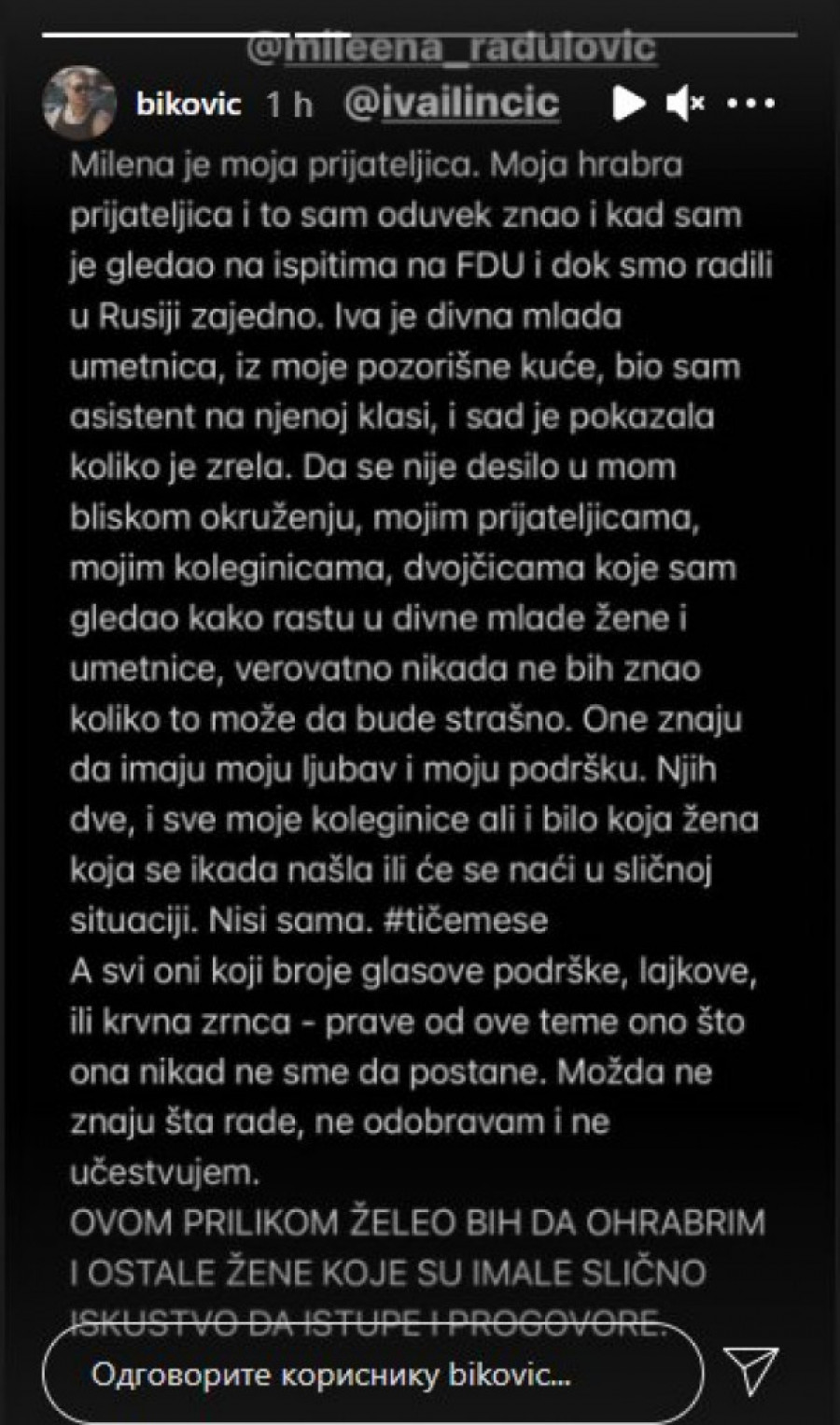
Task: Open bikovic's profile picture
Action: point(78,103)
